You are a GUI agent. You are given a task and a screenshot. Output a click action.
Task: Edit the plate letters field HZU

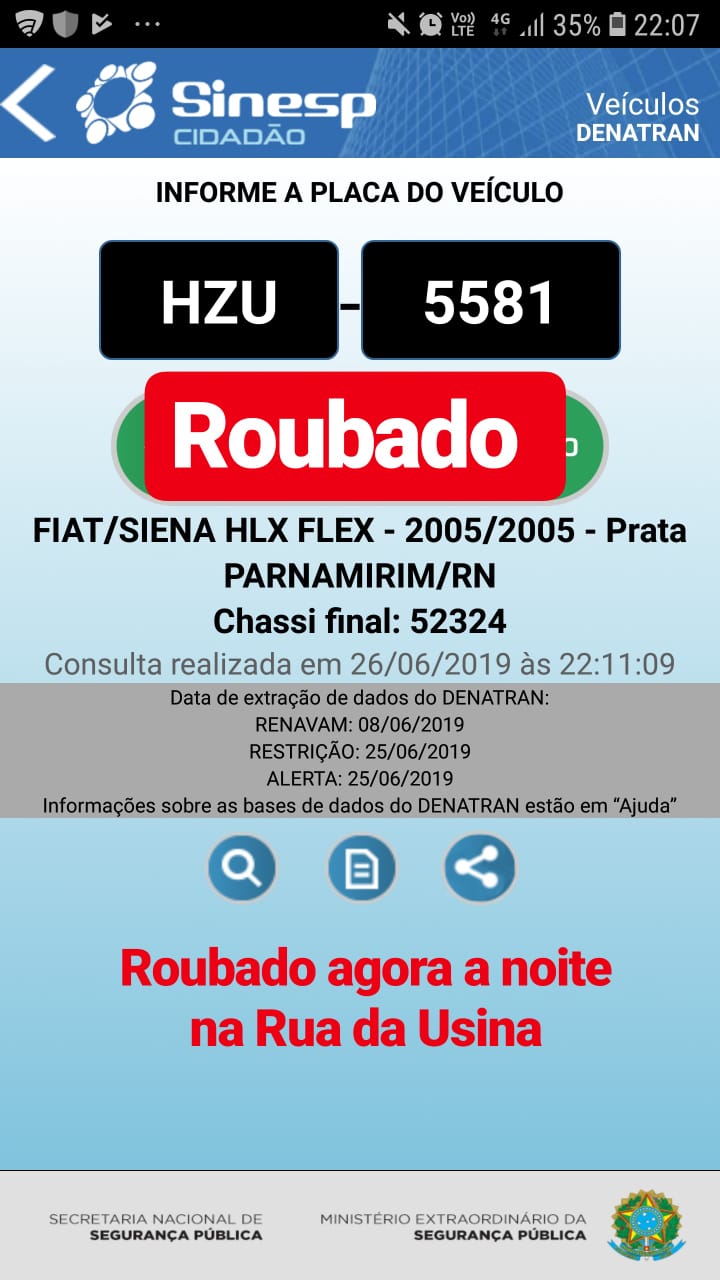(x=219, y=300)
